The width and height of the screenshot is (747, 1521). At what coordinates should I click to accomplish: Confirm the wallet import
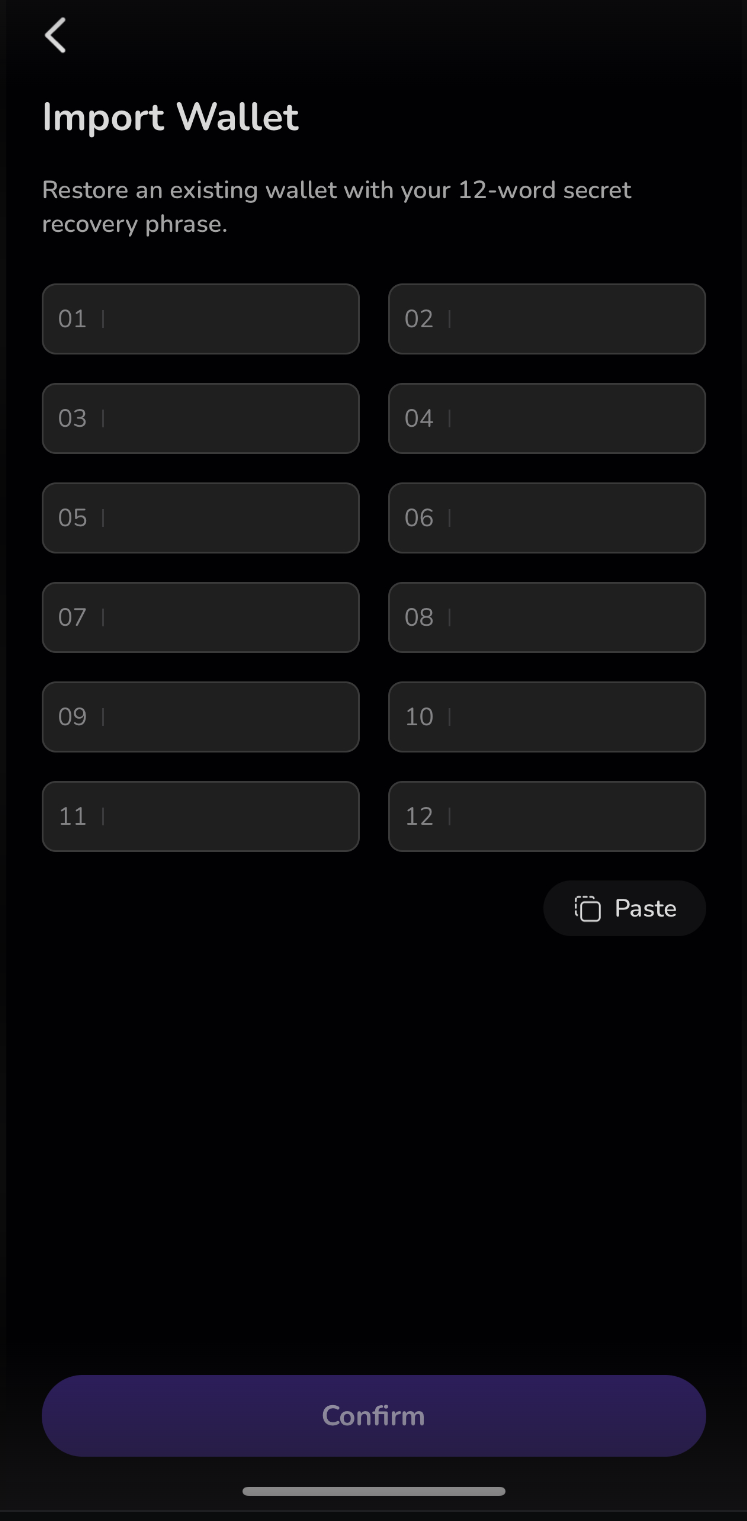374,1416
